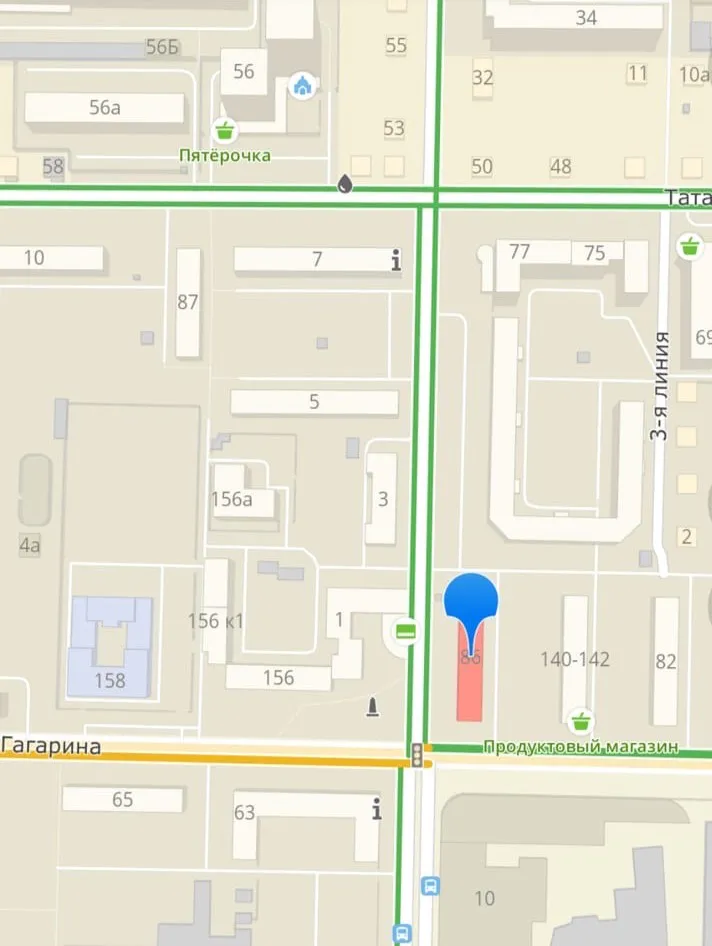This screenshot has height=946, width=712.
Task: Open the Пятёрочка store marker
Action: point(226,130)
